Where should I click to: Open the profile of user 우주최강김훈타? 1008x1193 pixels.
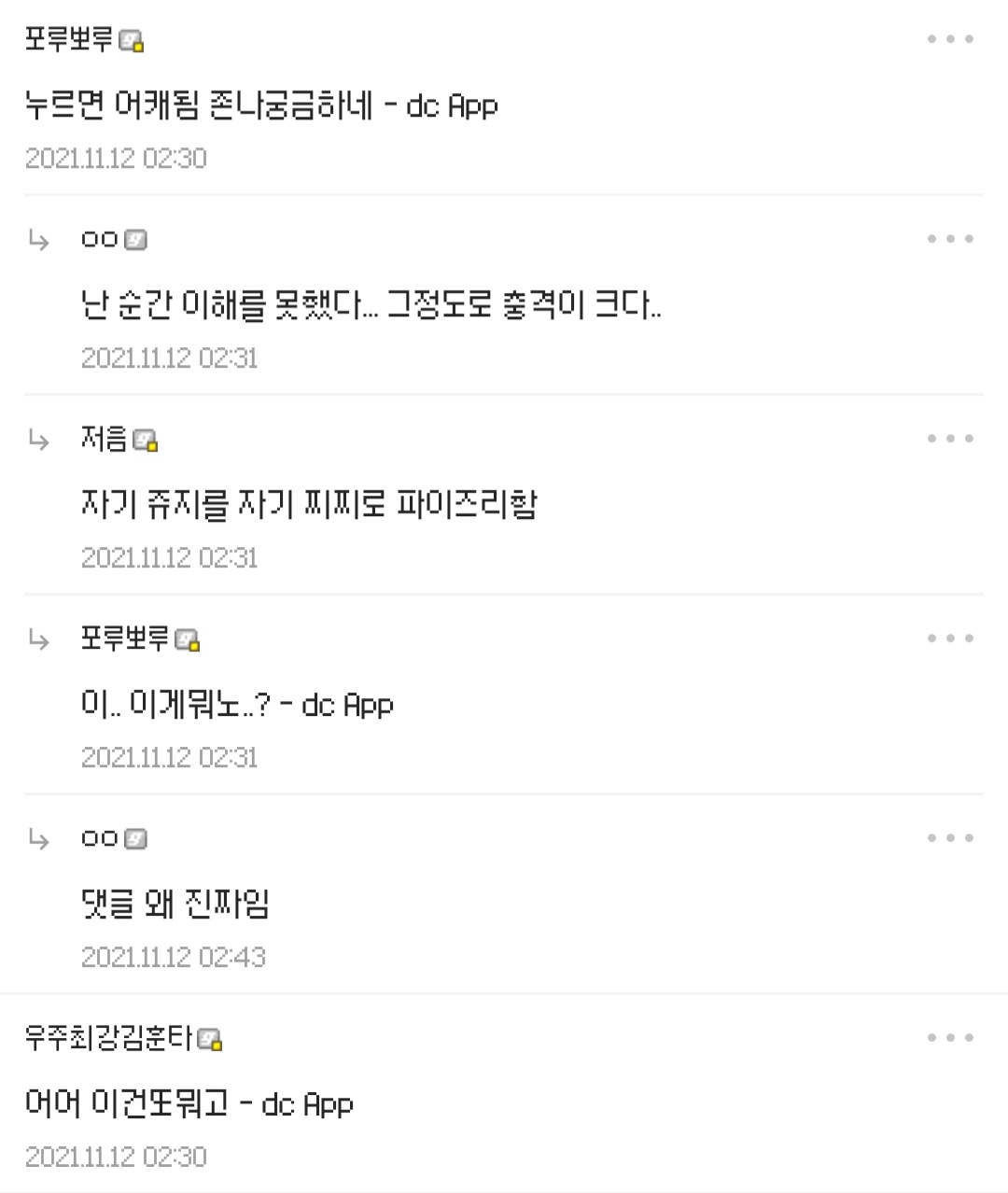[x=108, y=1038]
